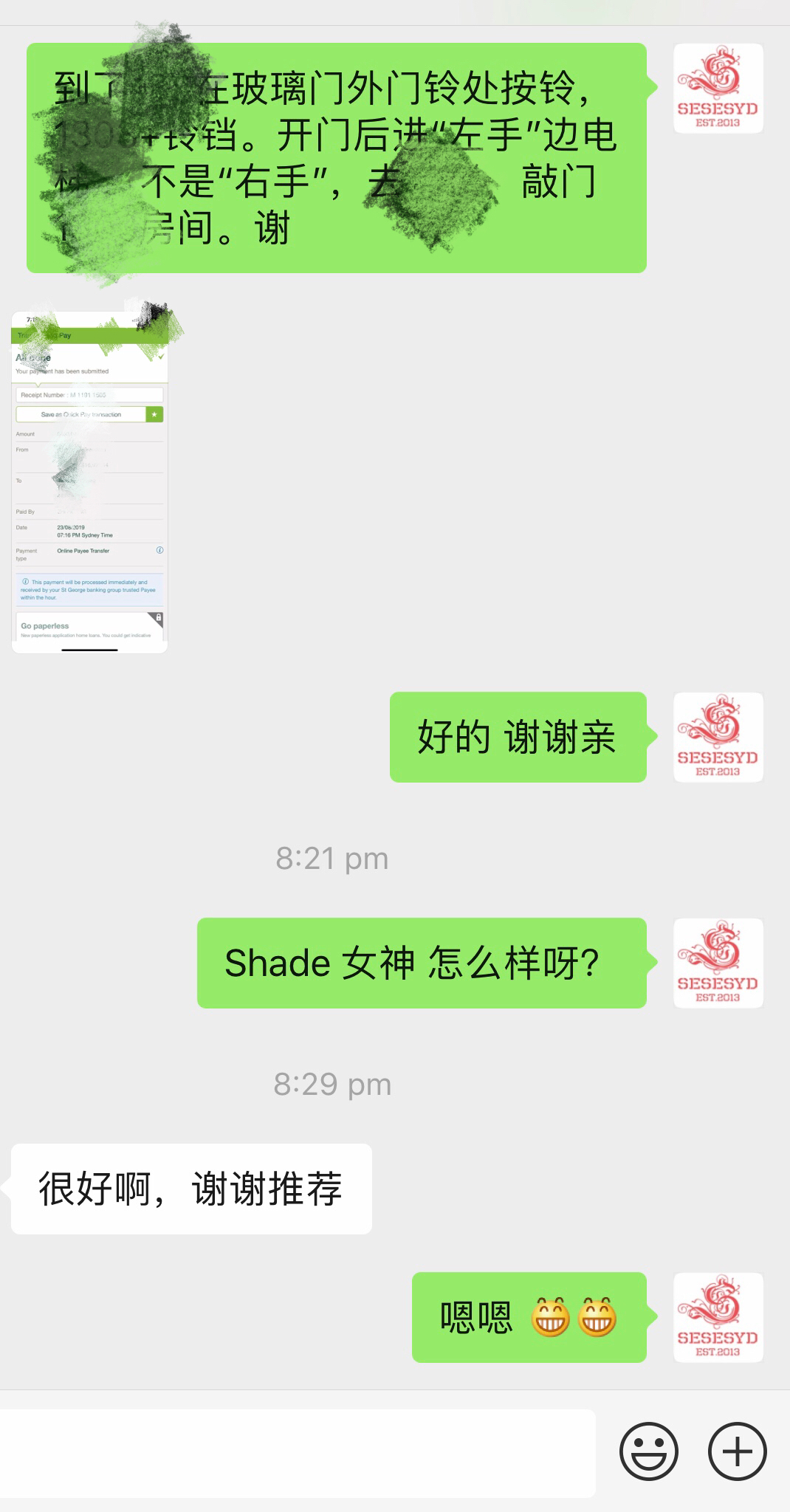The width and height of the screenshot is (790, 1512).
Task: Open the plus attachments menu
Action: point(737,1451)
